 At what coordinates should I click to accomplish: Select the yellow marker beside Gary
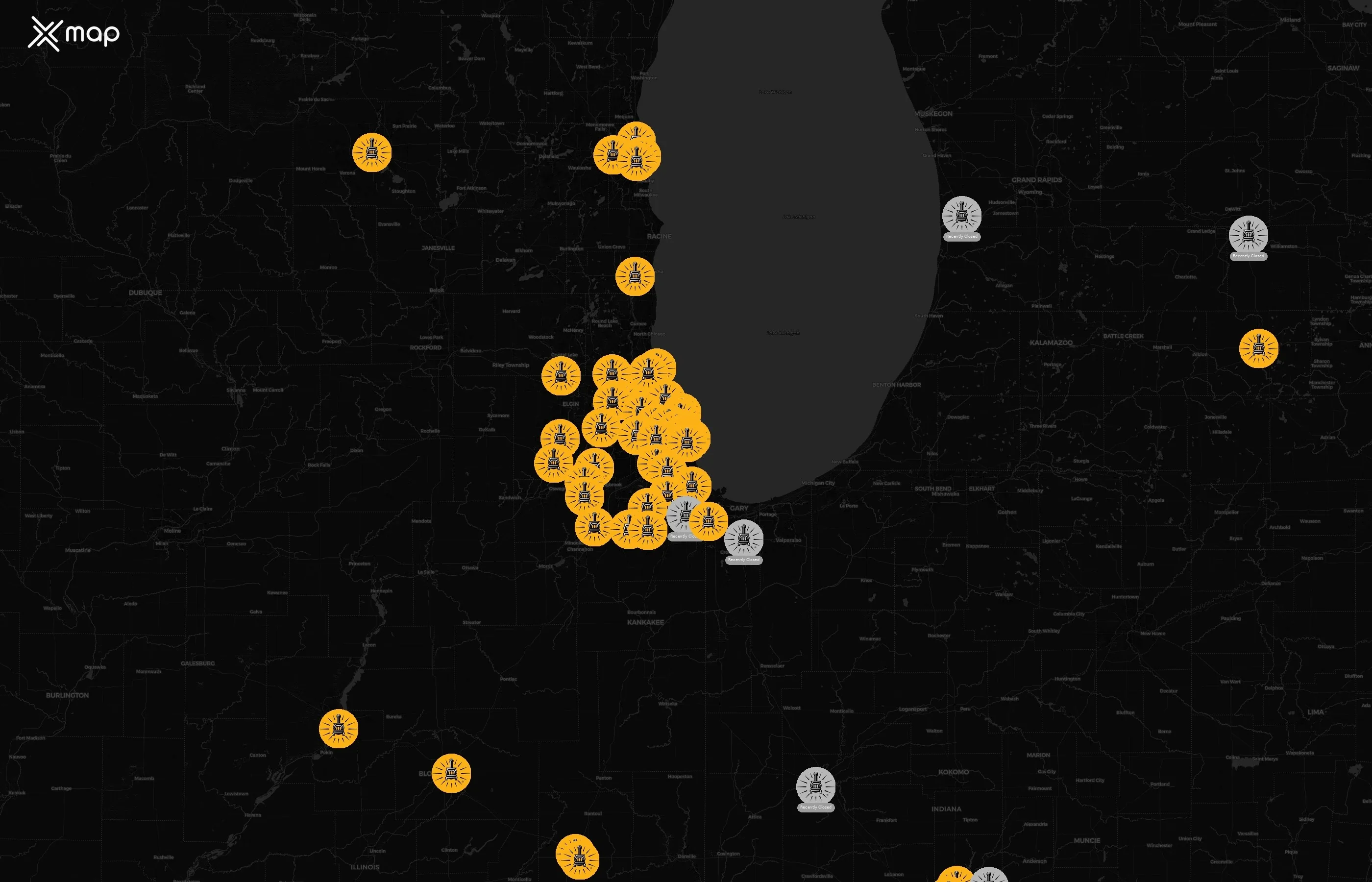pos(709,521)
